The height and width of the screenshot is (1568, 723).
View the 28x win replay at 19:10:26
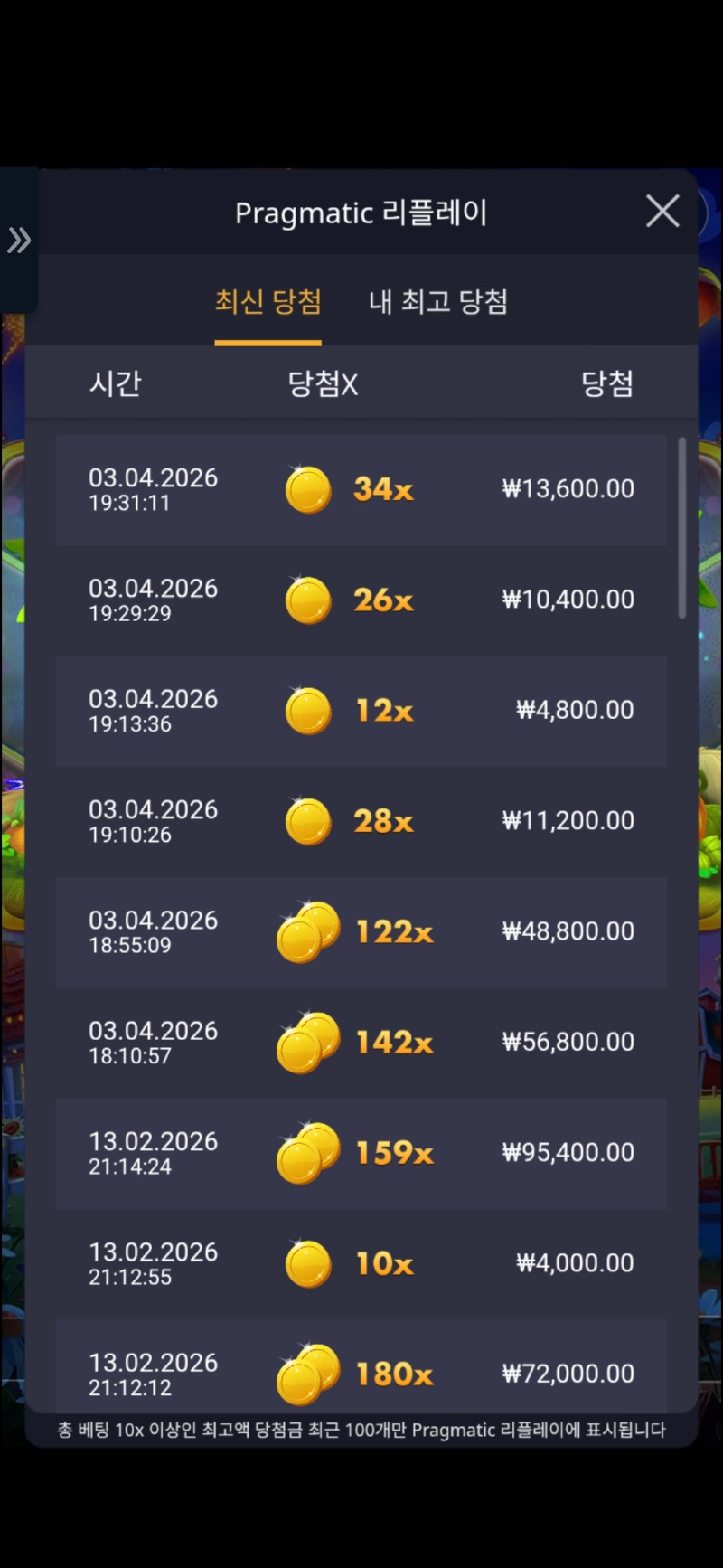(x=361, y=822)
